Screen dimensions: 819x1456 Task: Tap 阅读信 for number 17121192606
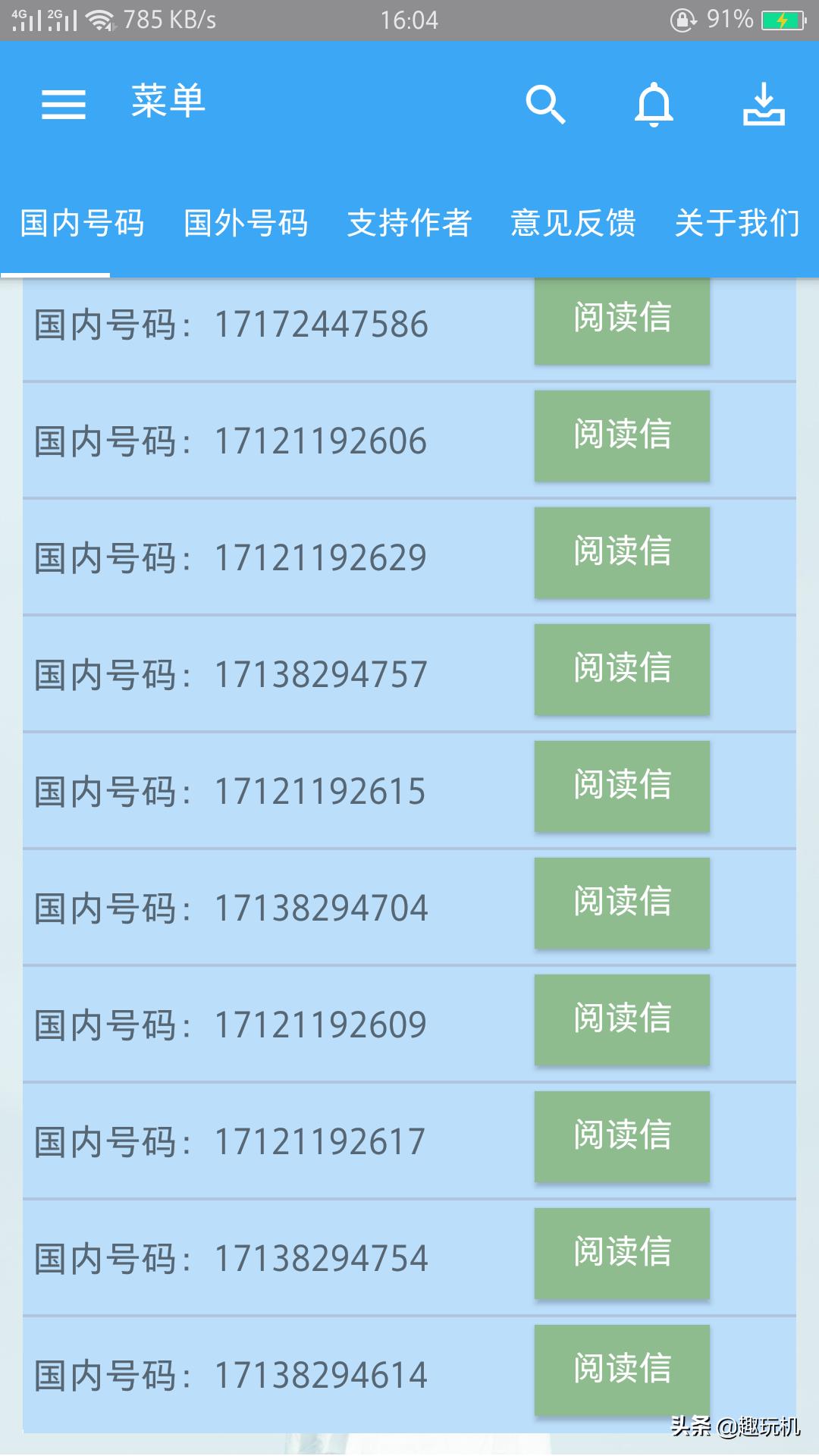(622, 435)
